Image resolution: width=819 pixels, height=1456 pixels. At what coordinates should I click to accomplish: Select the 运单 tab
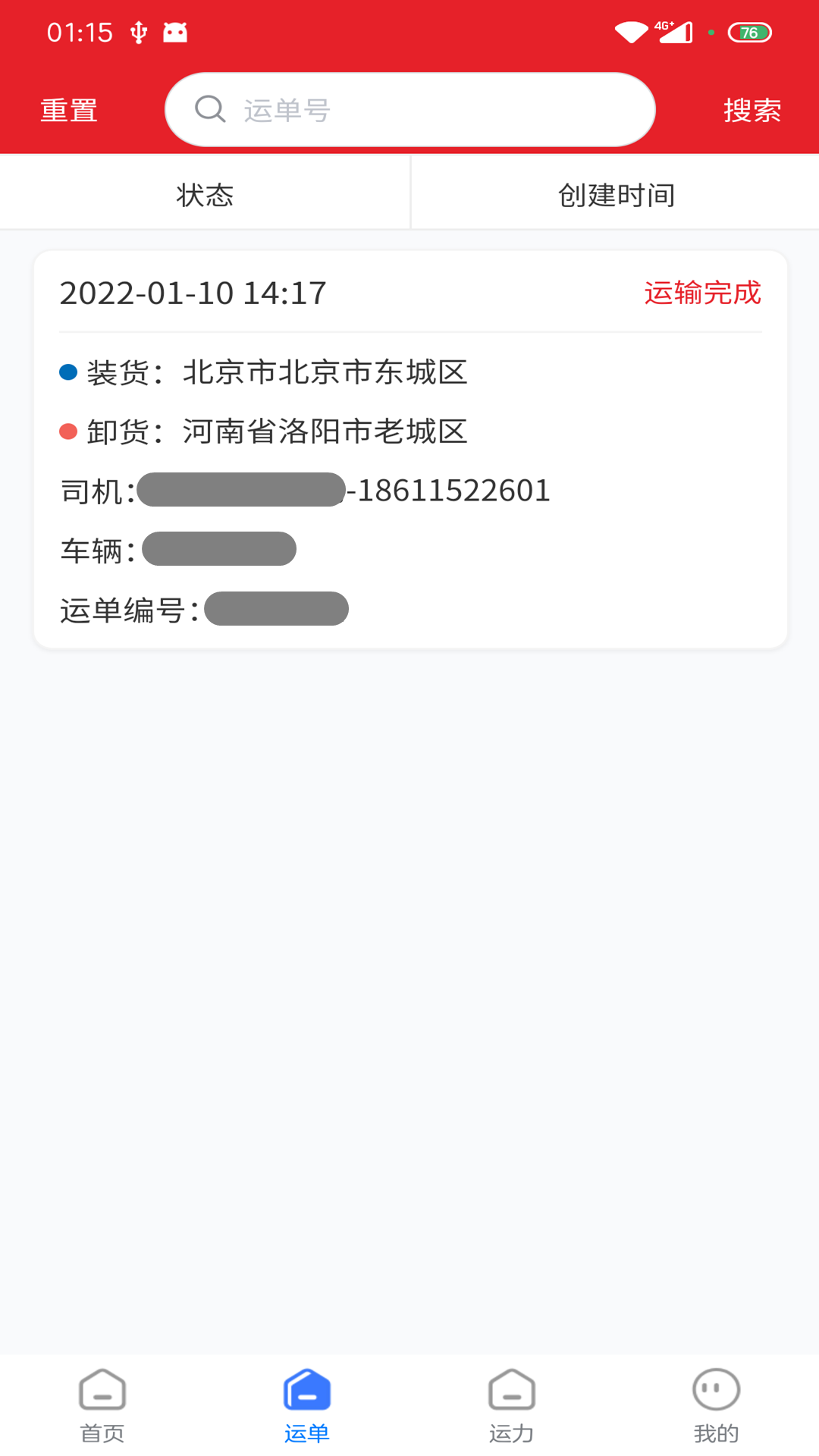pos(307,1405)
